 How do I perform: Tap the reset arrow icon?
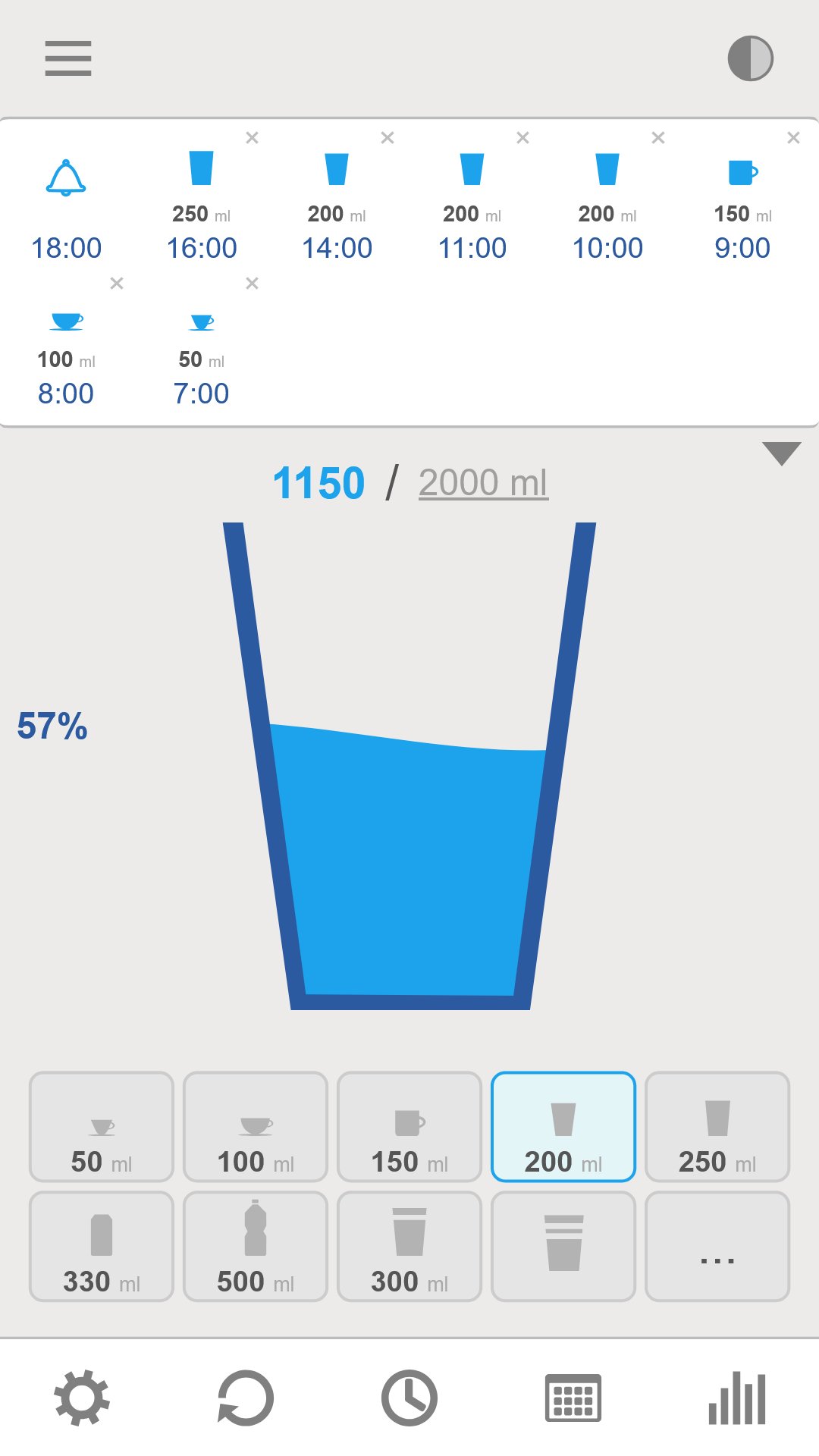(245, 1398)
